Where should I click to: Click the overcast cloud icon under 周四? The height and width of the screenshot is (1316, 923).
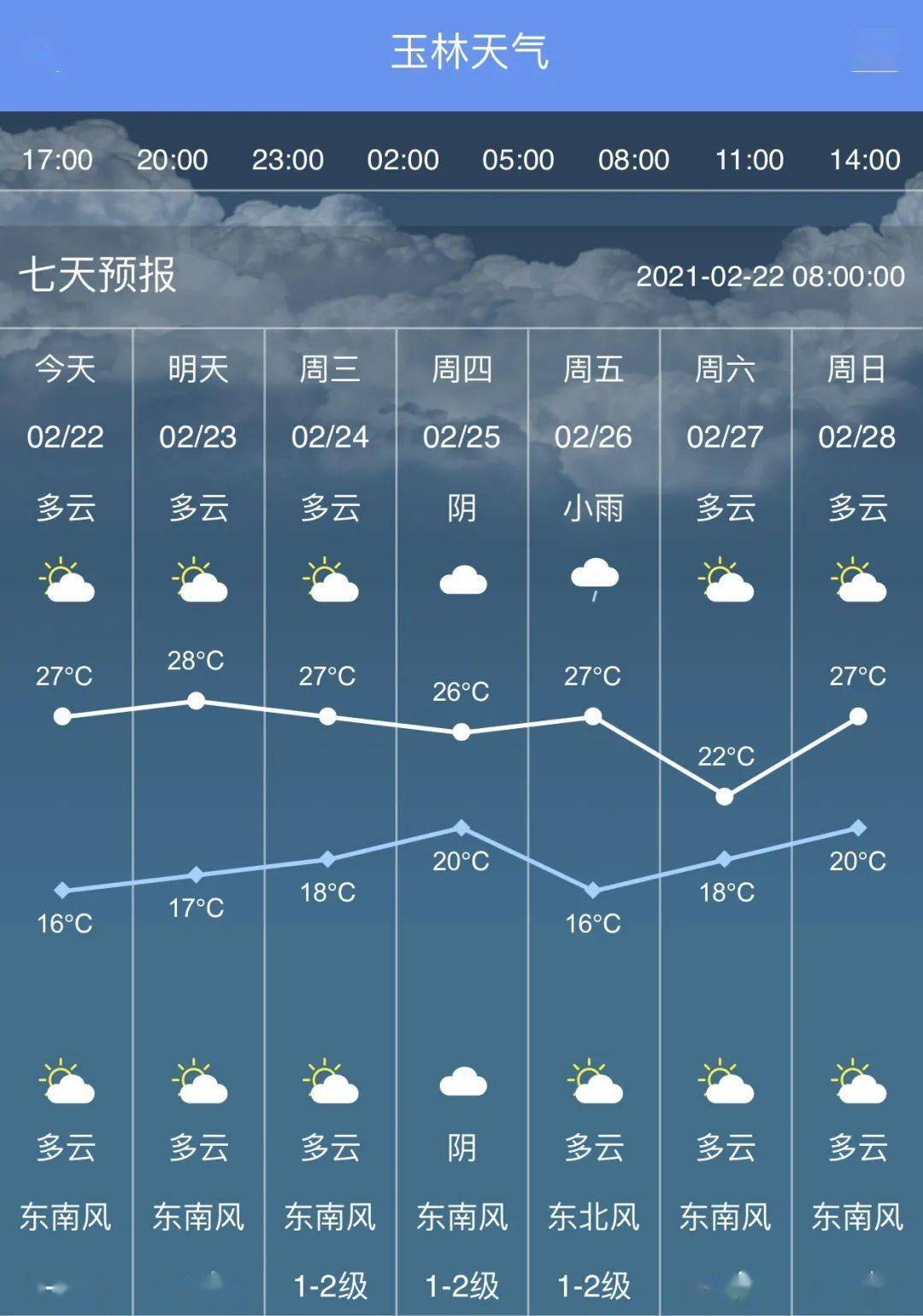pyautogui.click(x=461, y=579)
